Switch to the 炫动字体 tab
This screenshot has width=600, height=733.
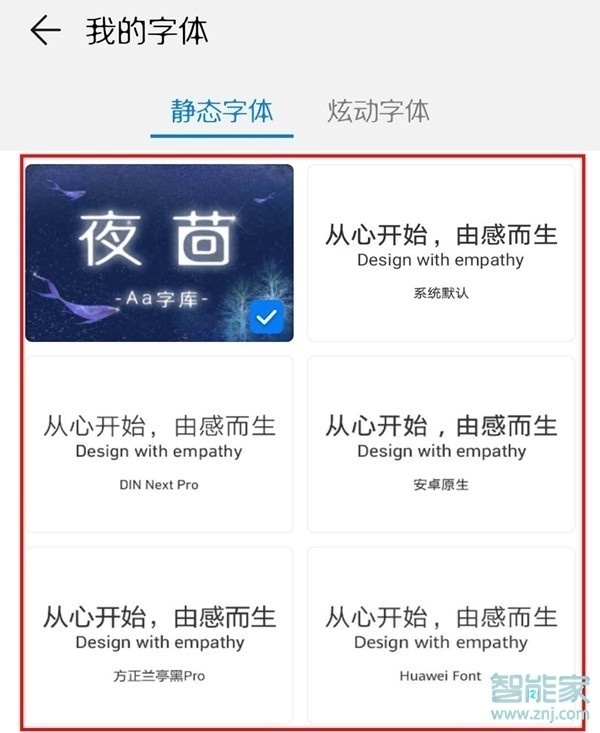(379, 111)
